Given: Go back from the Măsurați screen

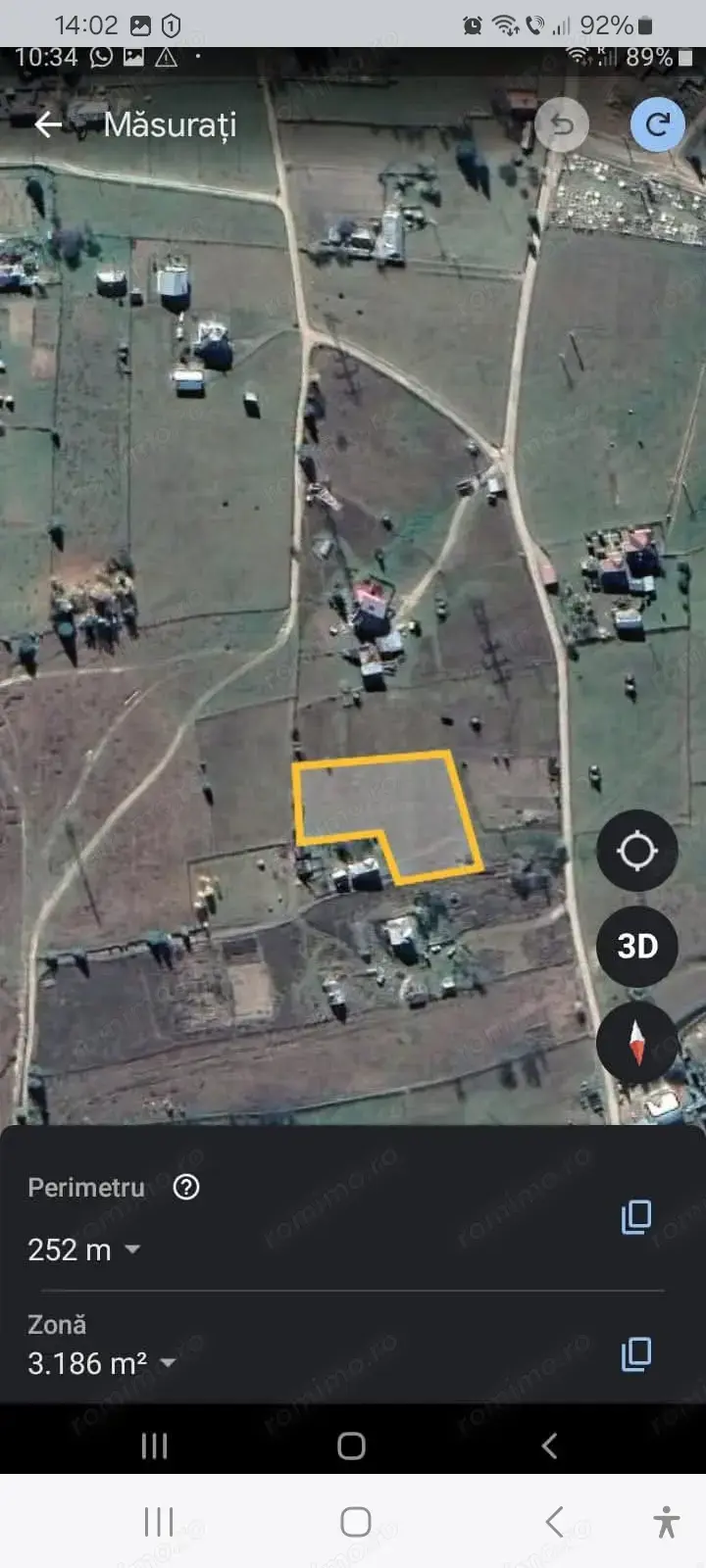Looking at the screenshot, I should 47,124.
